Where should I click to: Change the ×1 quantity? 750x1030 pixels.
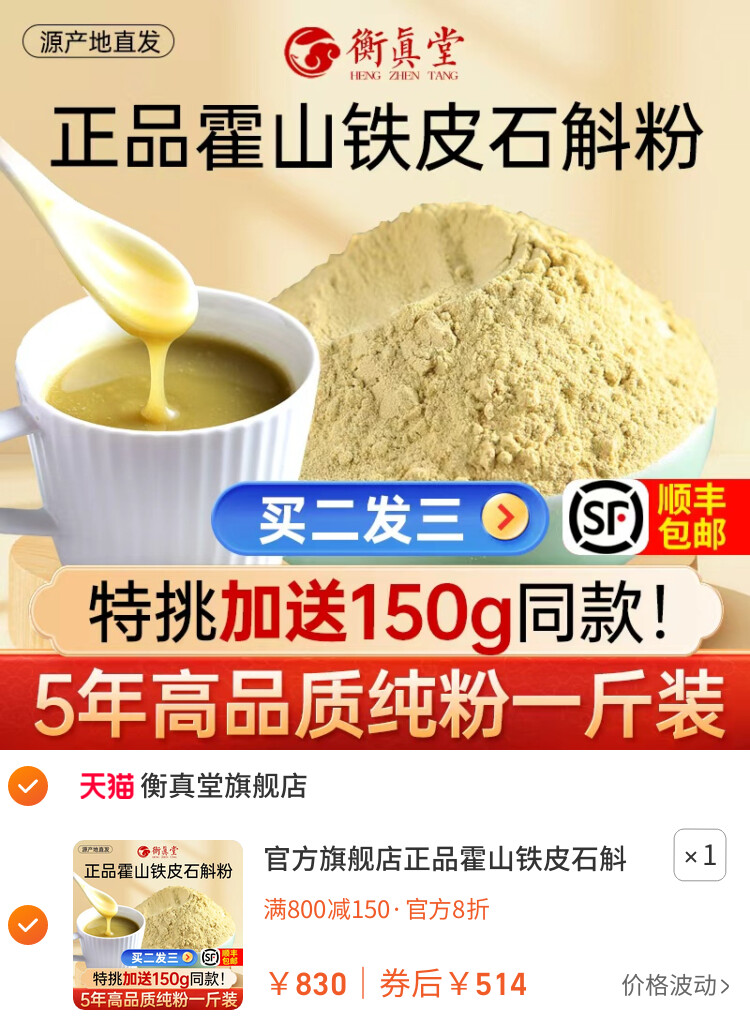tap(700, 855)
